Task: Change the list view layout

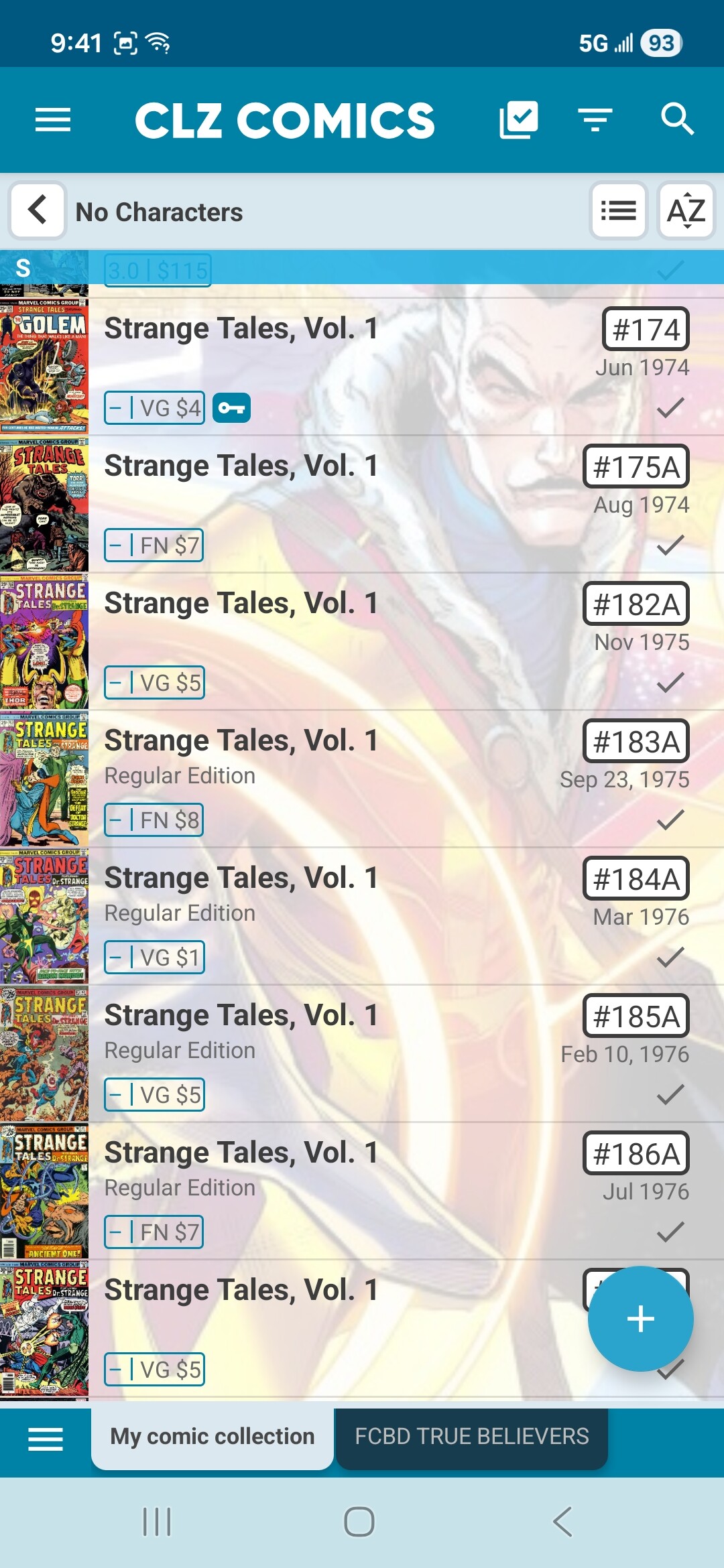Action: tap(618, 210)
